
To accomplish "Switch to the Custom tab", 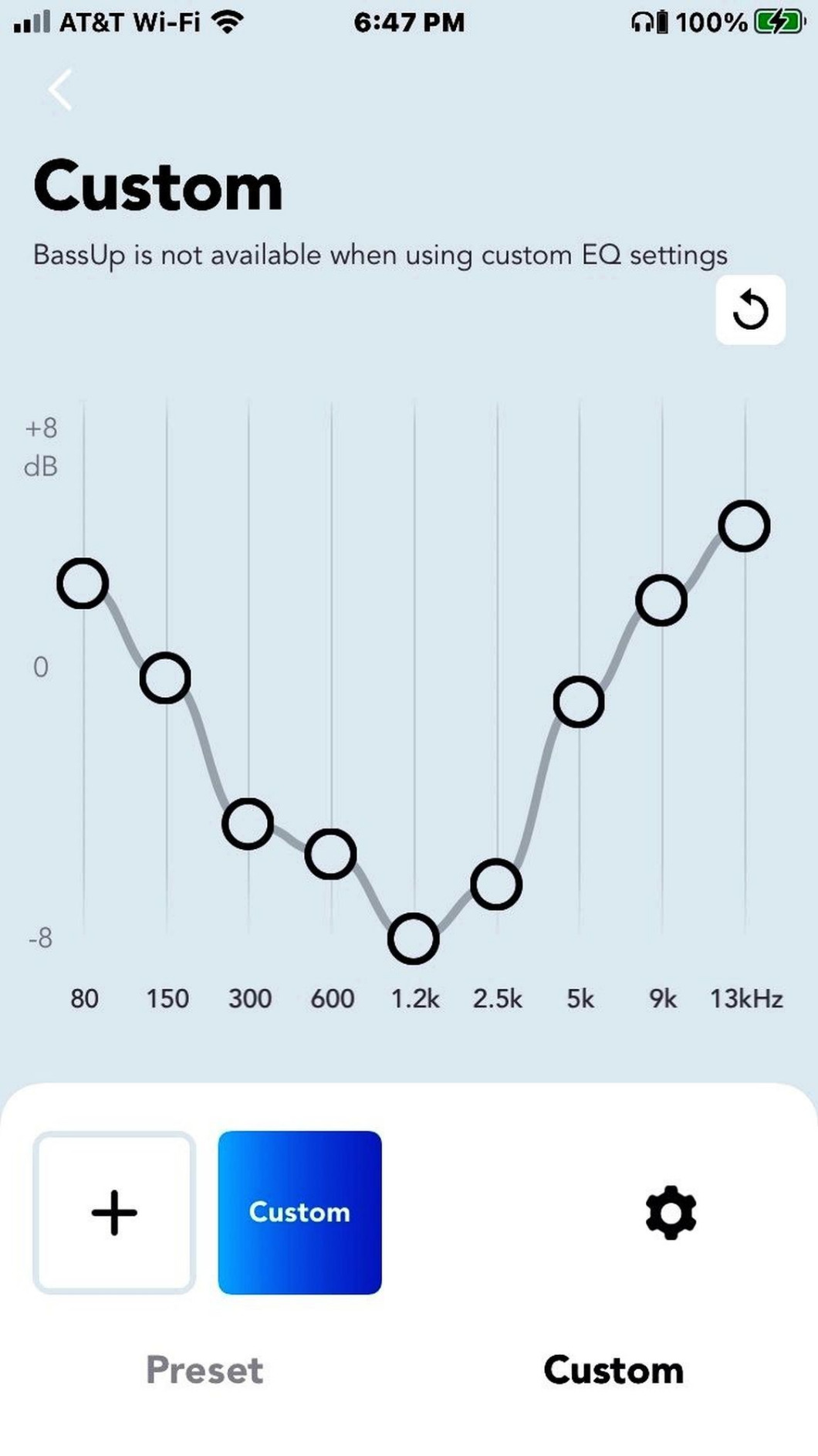I will click(x=613, y=1370).
